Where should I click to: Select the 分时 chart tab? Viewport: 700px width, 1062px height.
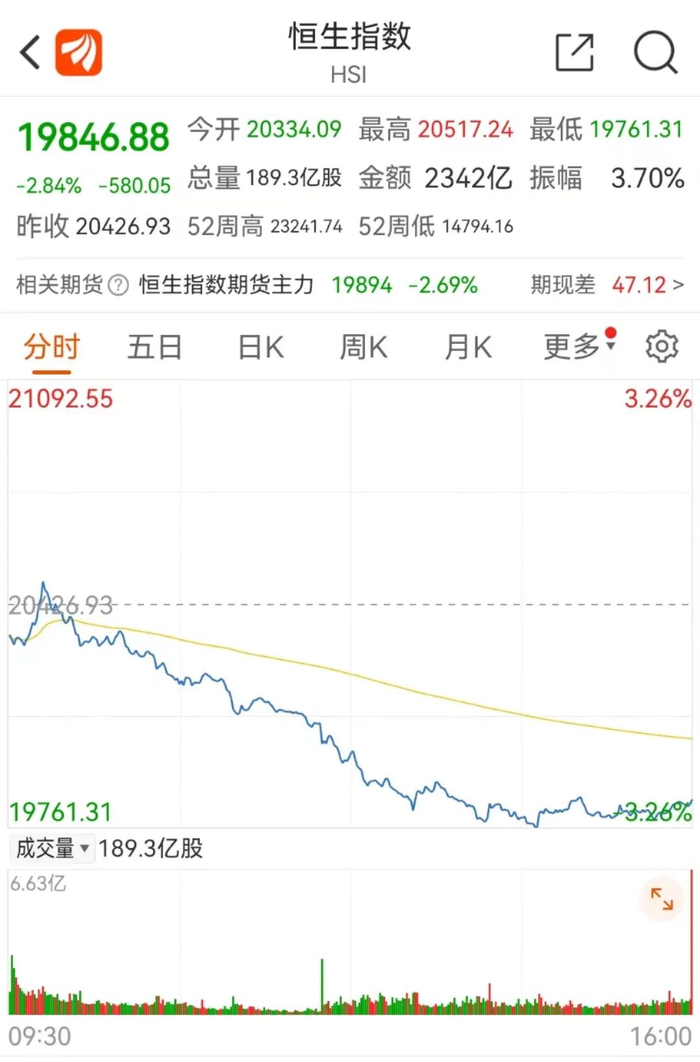[x=52, y=347]
